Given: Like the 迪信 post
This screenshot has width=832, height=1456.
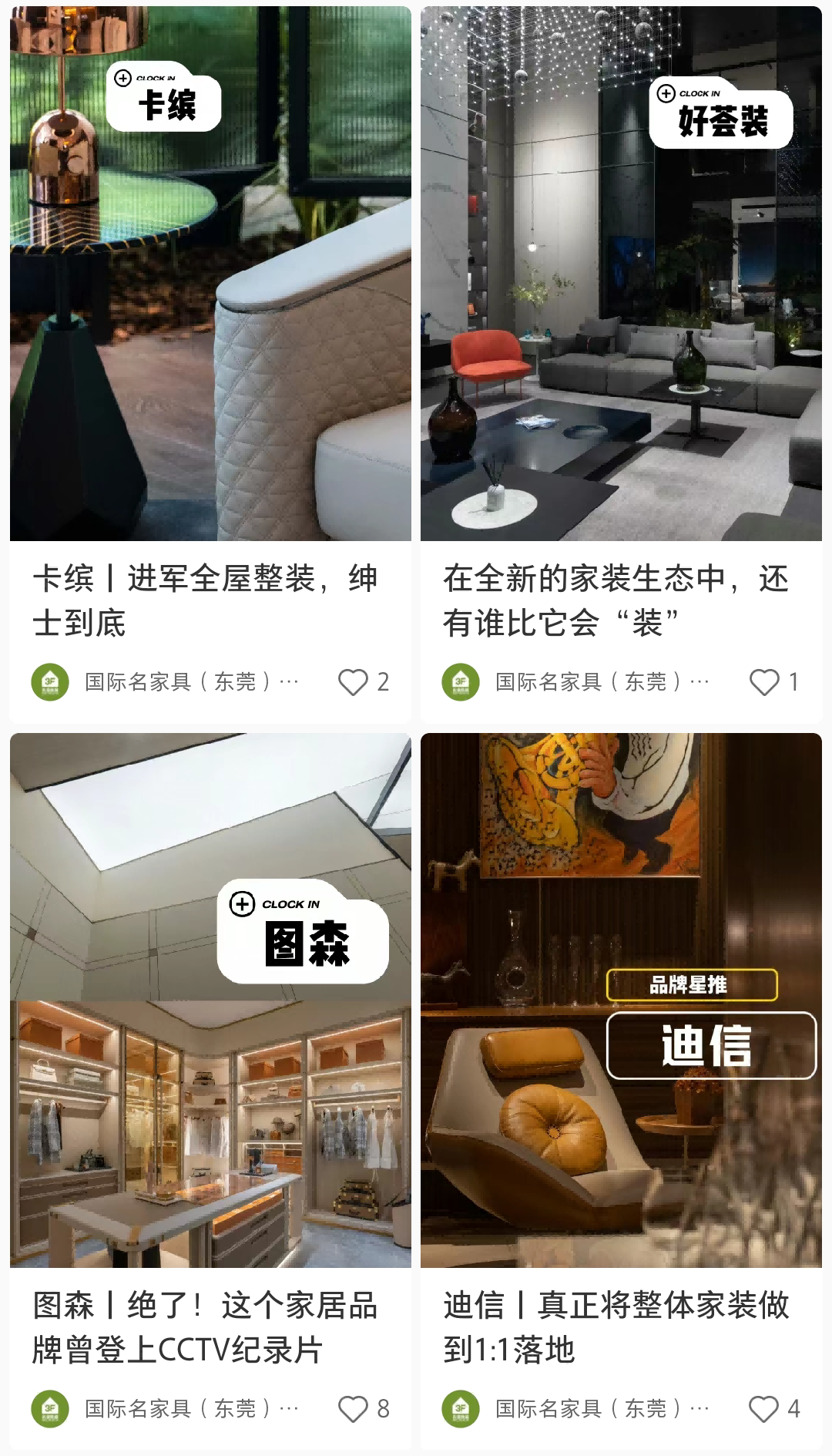Looking at the screenshot, I should coord(764,1409).
